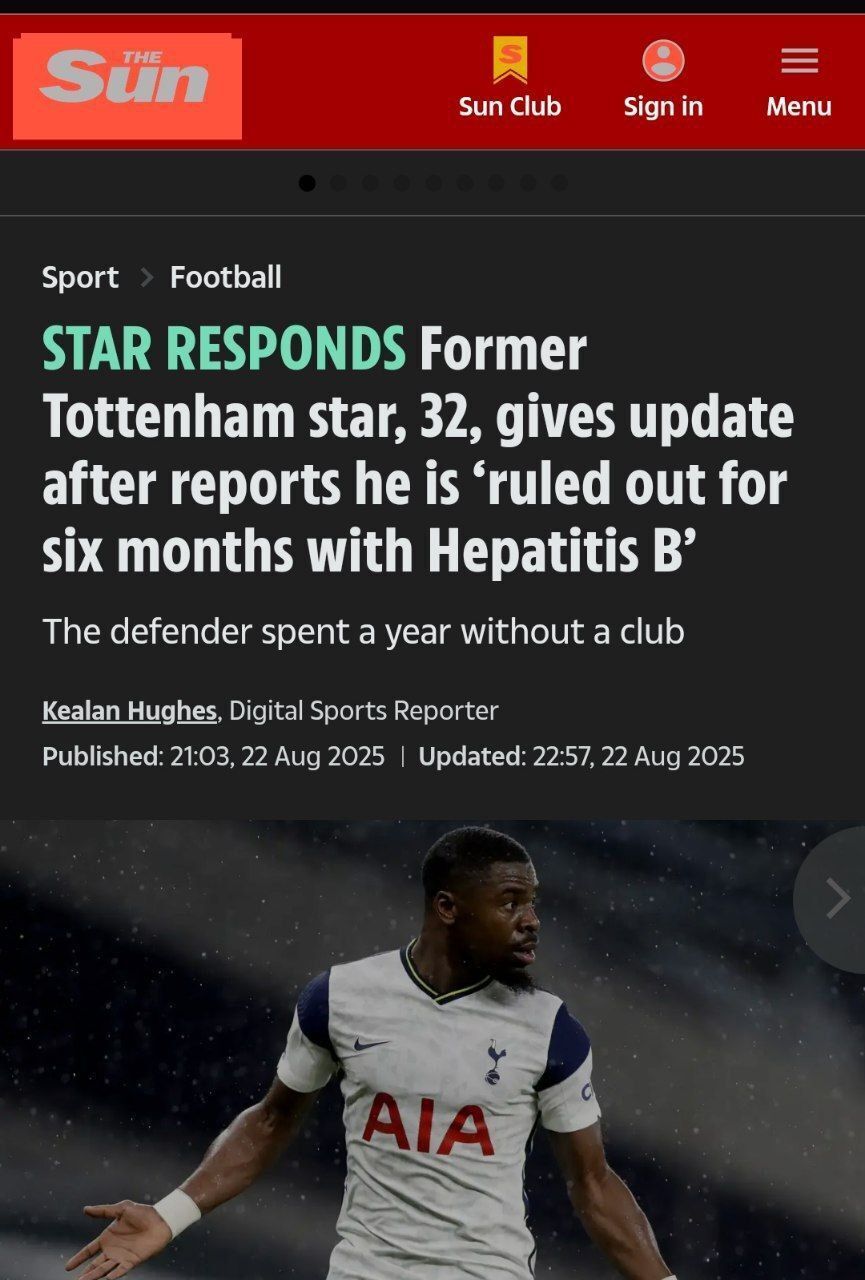Open the Sun Club page
The image size is (865, 1280).
point(510,80)
